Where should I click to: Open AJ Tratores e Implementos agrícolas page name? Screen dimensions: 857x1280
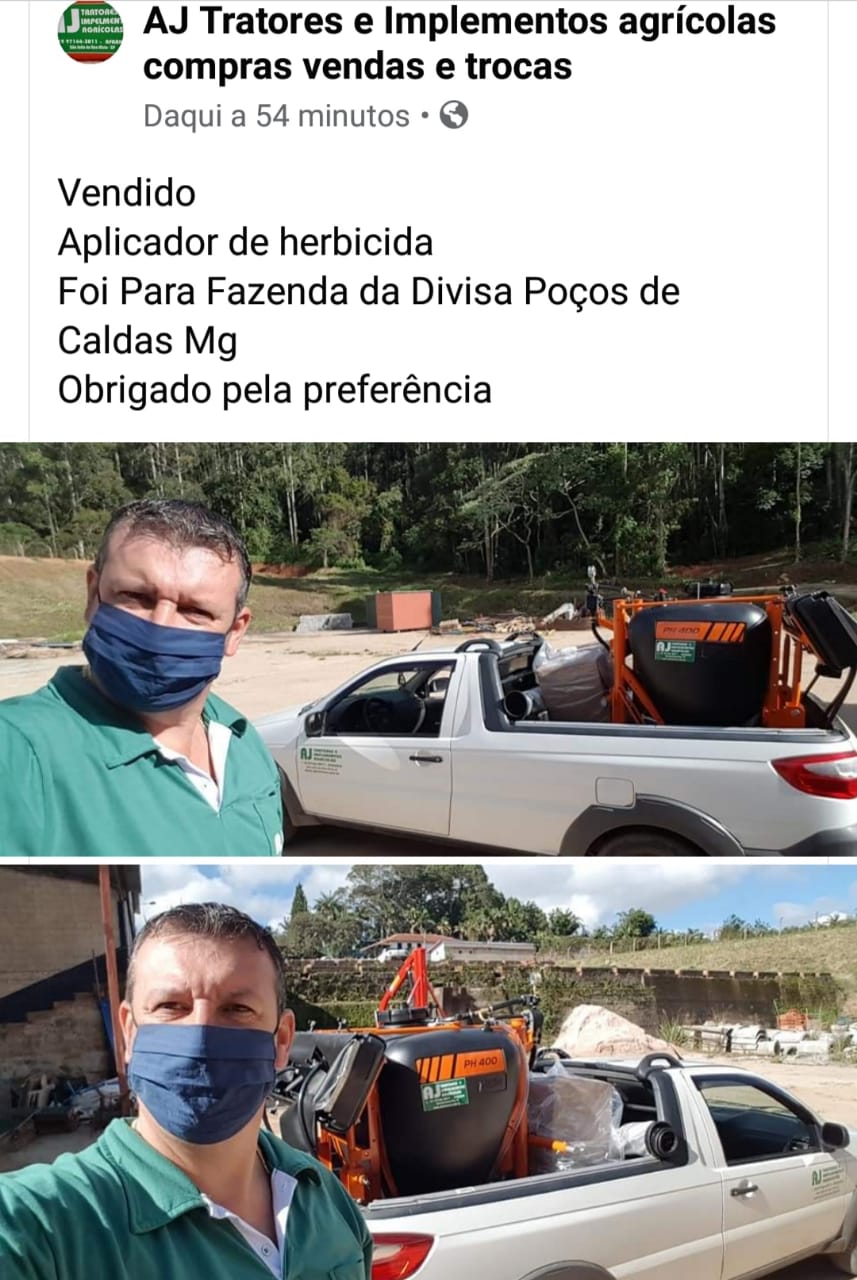pos(460,43)
